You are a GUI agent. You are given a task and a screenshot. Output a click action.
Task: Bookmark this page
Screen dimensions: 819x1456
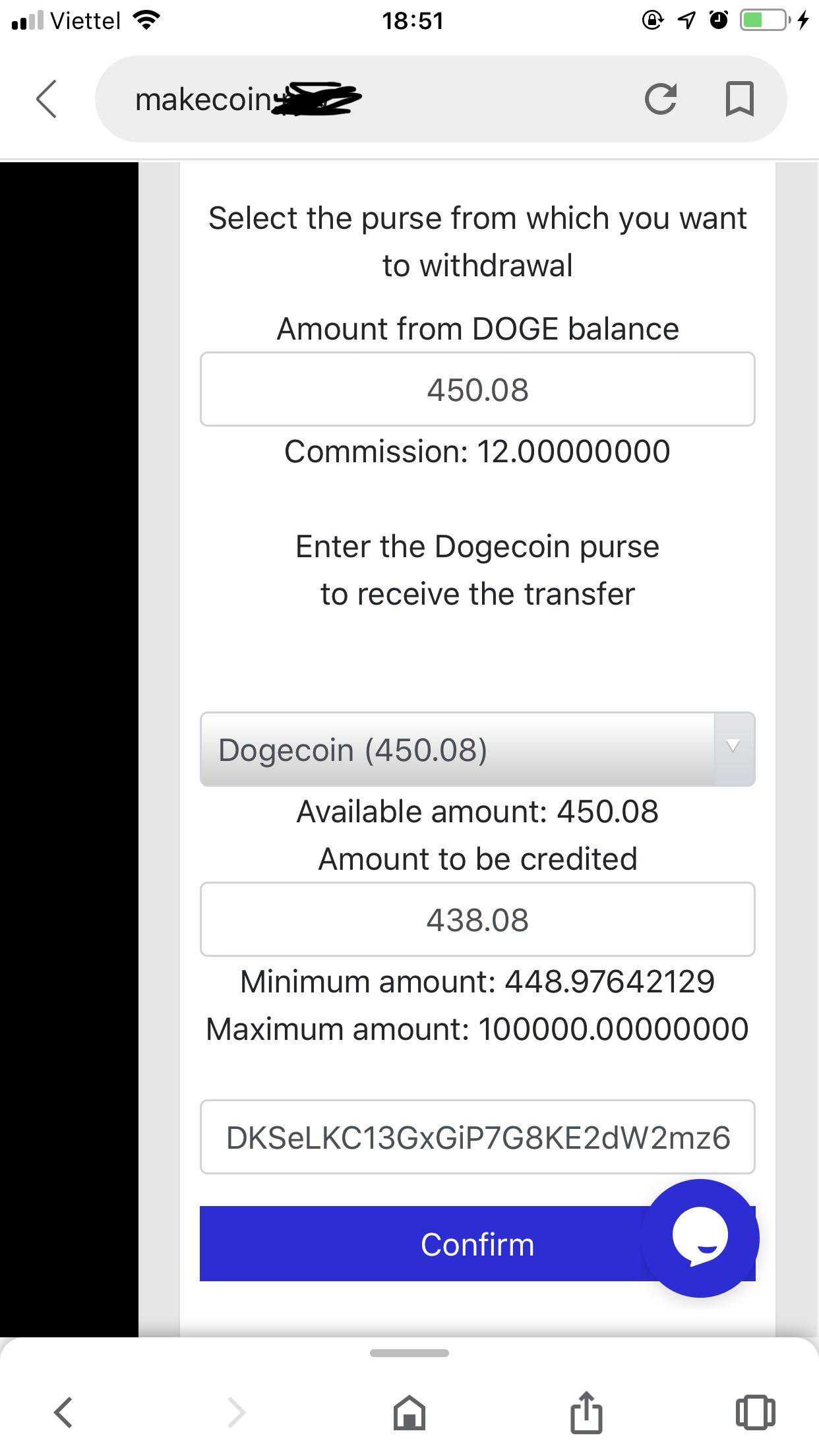739,100
